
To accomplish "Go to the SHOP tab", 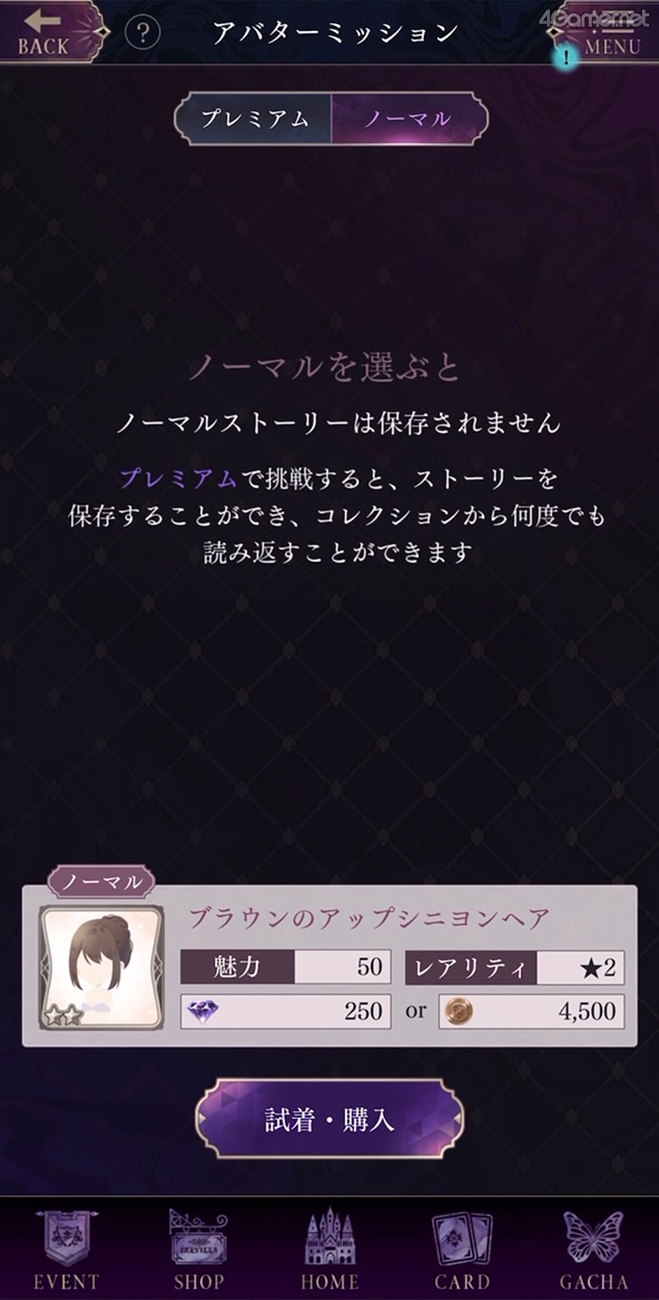I will [198, 1250].
